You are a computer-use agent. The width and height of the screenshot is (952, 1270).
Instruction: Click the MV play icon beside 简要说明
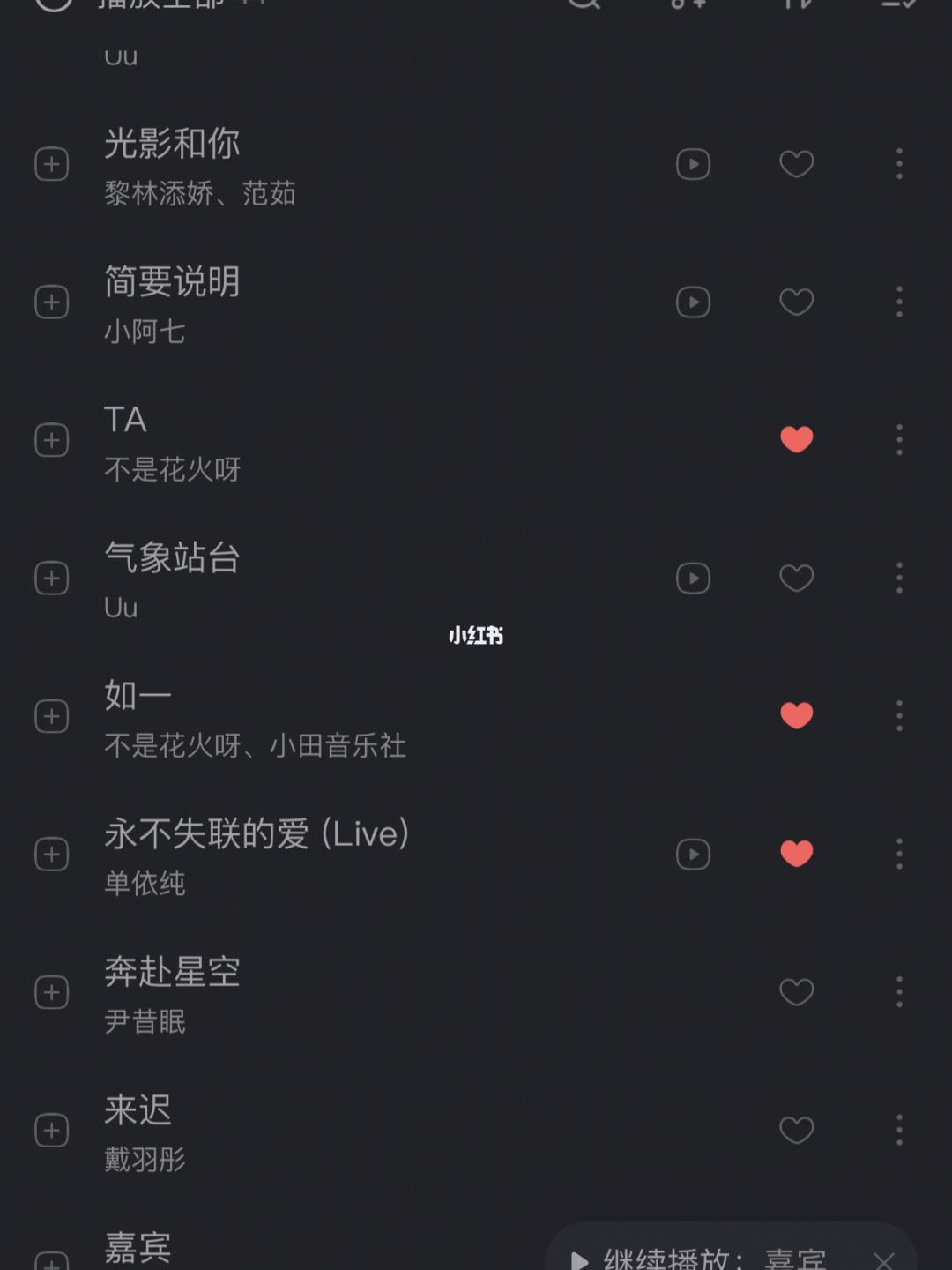pyautogui.click(x=693, y=302)
